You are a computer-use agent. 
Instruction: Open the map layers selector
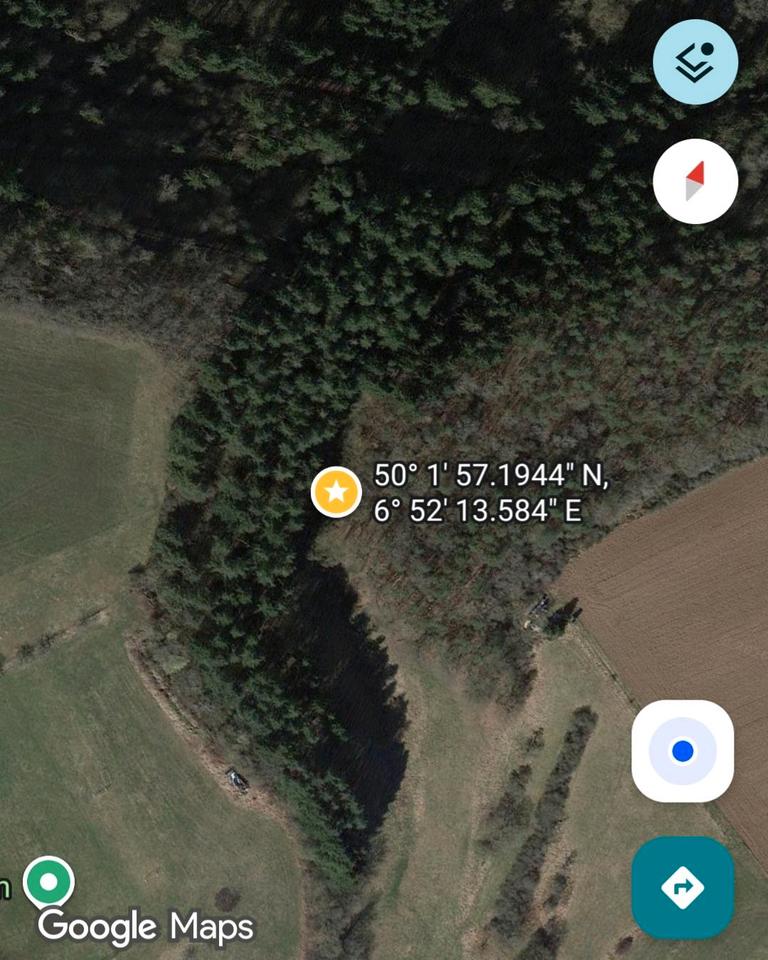(695, 62)
